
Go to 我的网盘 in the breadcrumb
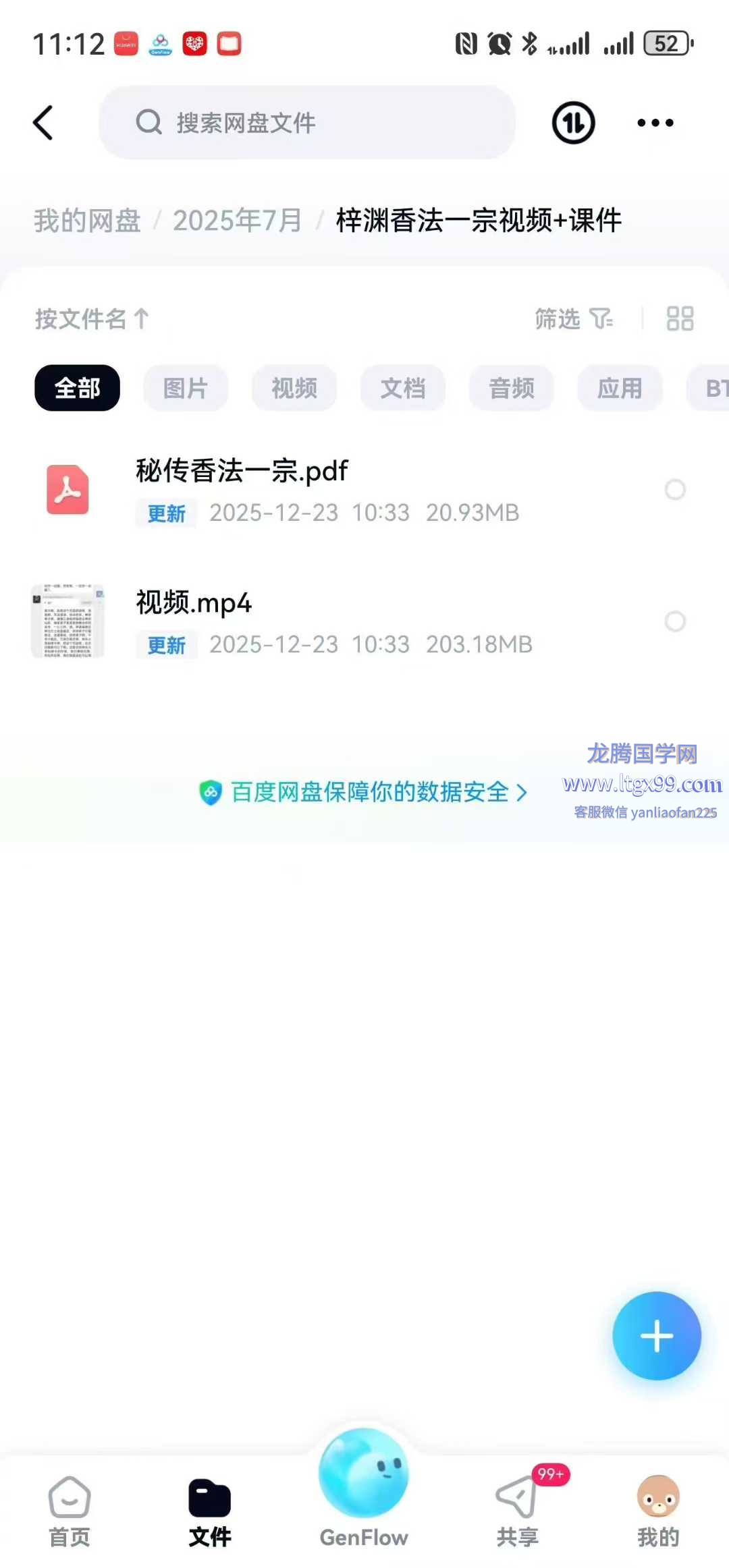[87, 221]
